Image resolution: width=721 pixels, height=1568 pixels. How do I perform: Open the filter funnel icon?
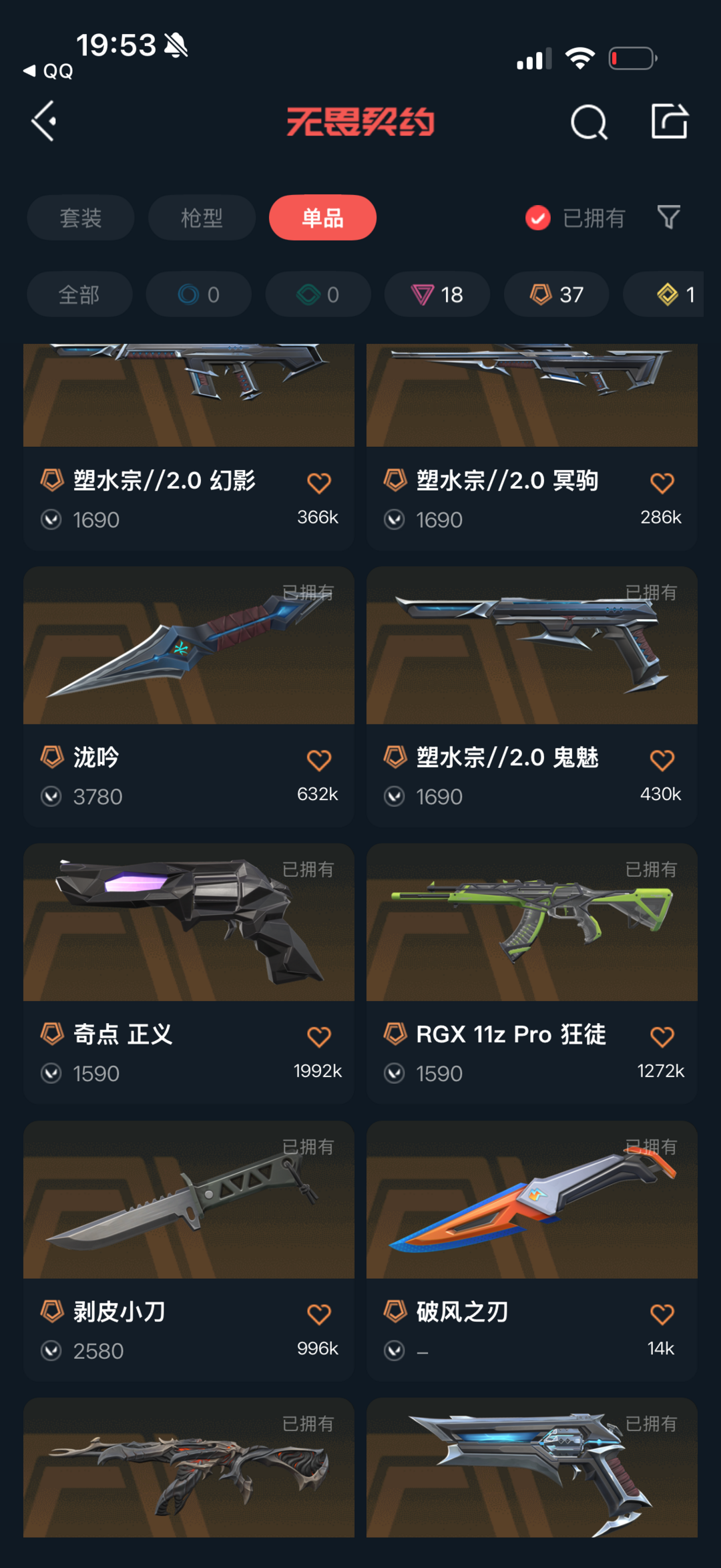(668, 217)
